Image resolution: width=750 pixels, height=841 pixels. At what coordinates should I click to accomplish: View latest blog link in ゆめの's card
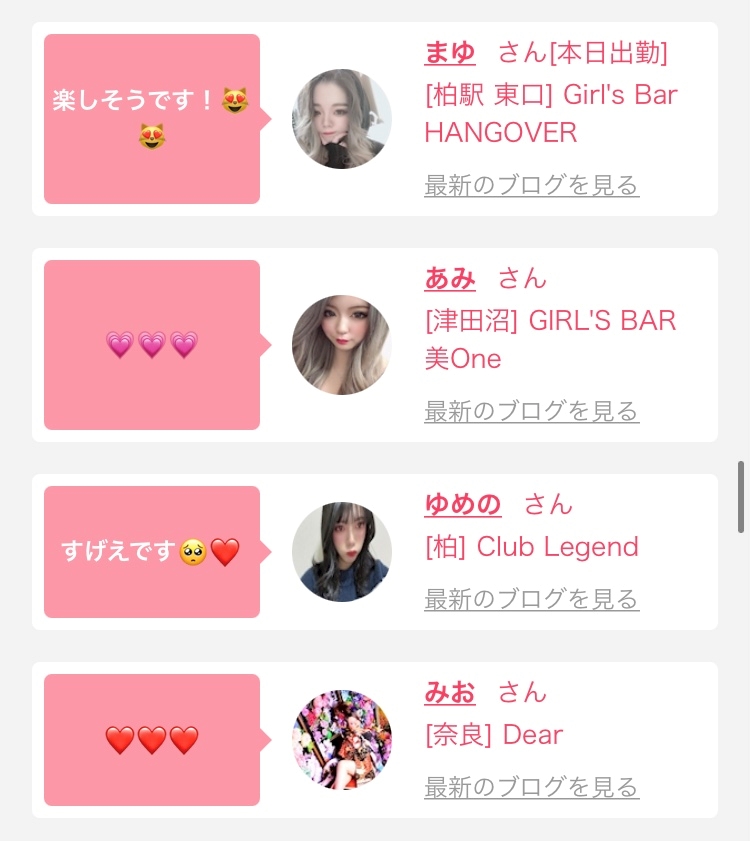coord(531,599)
